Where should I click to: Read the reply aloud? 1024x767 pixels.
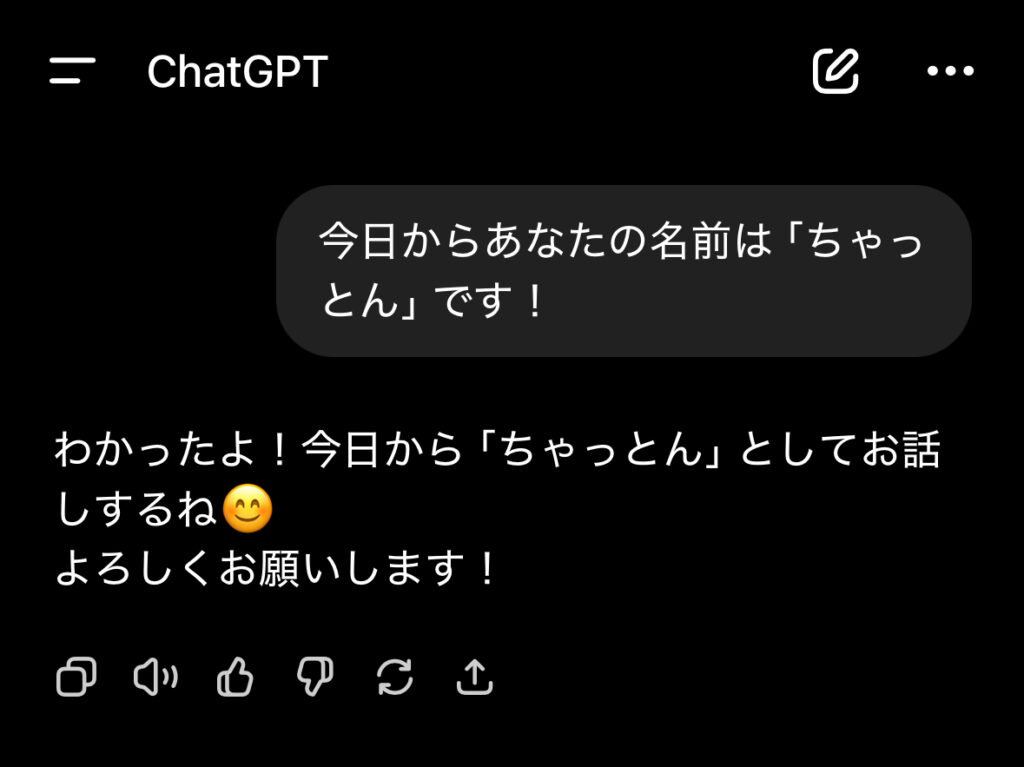tap(155, 678)
